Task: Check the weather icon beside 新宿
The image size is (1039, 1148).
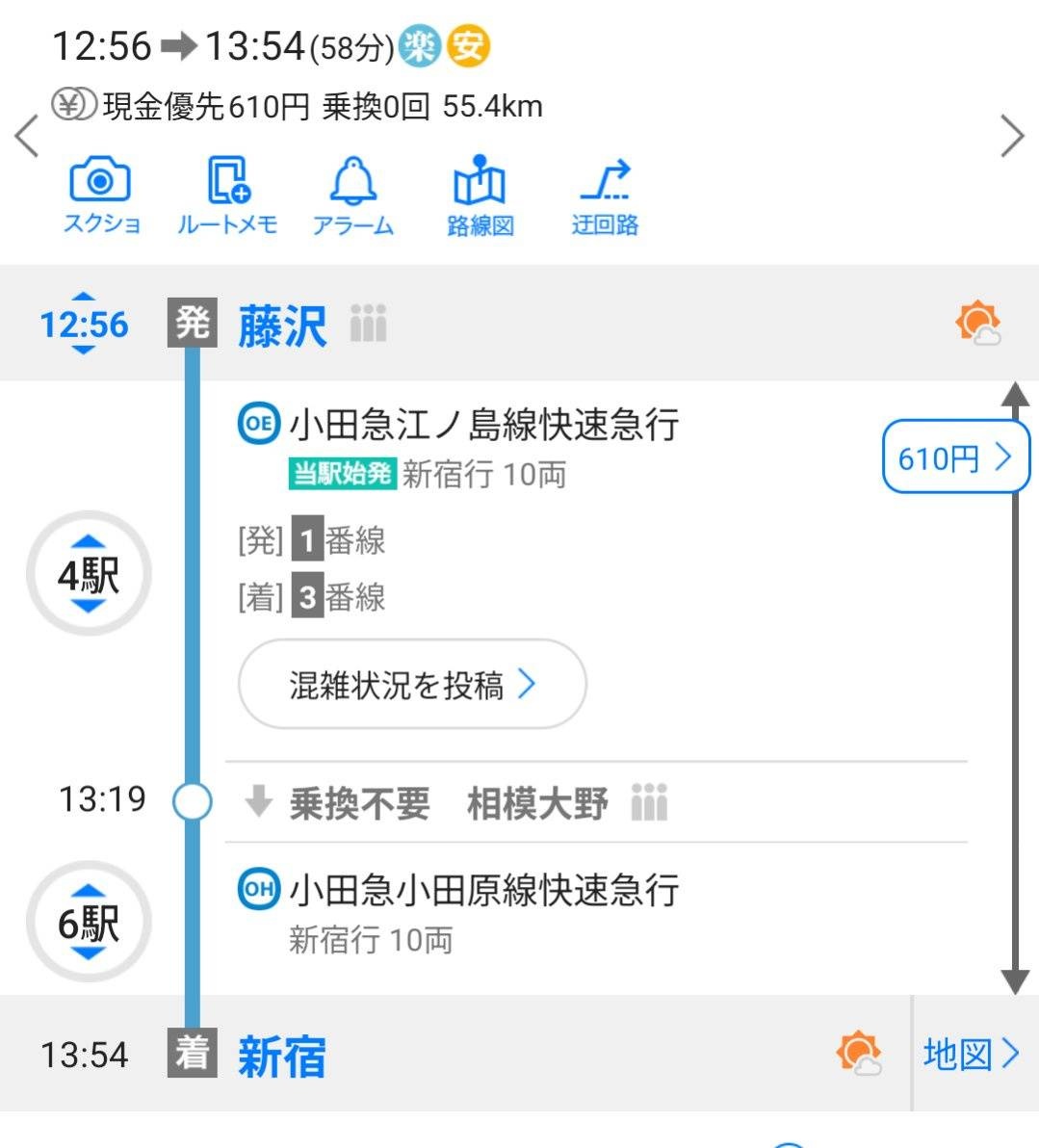Action: pos(858,1053)
